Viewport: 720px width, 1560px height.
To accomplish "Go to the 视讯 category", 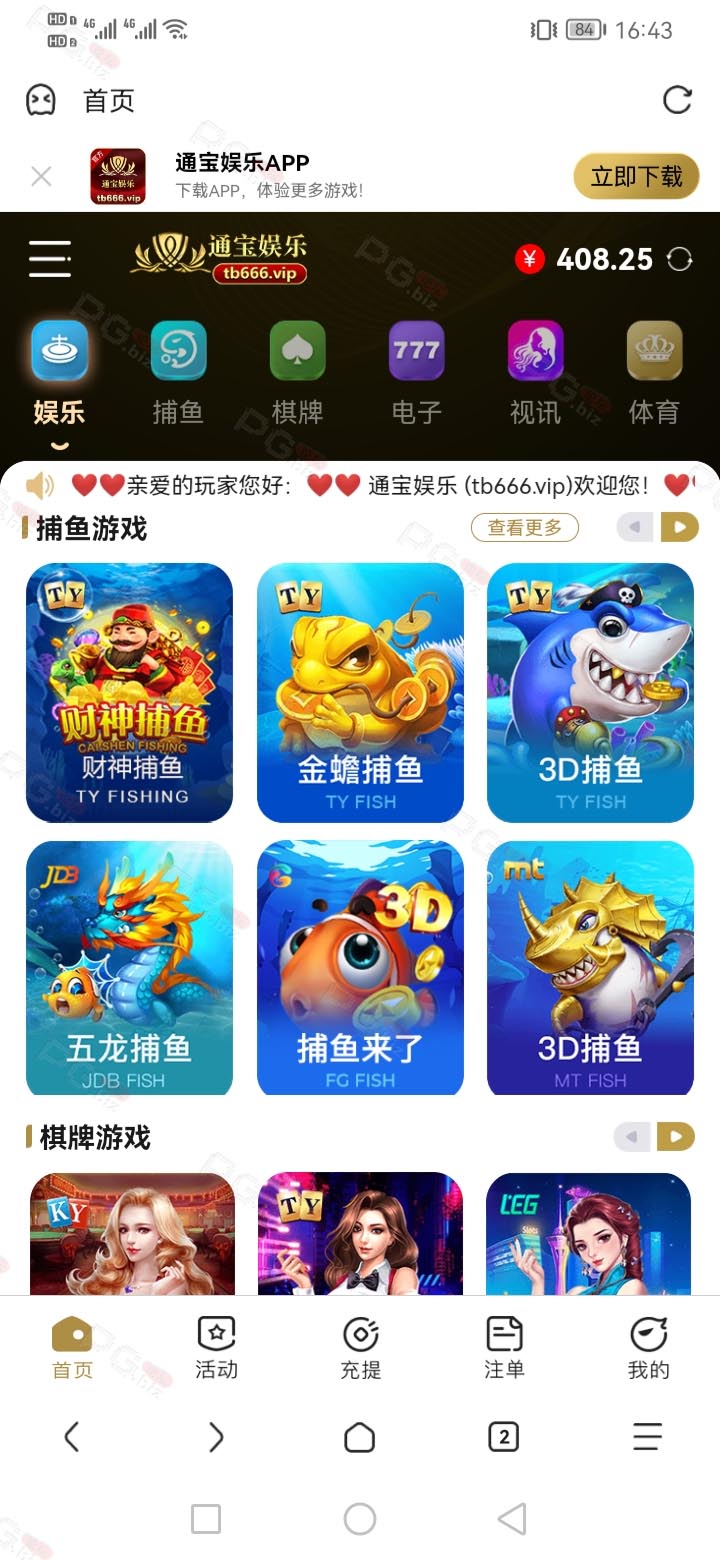I will click(535, 372).
